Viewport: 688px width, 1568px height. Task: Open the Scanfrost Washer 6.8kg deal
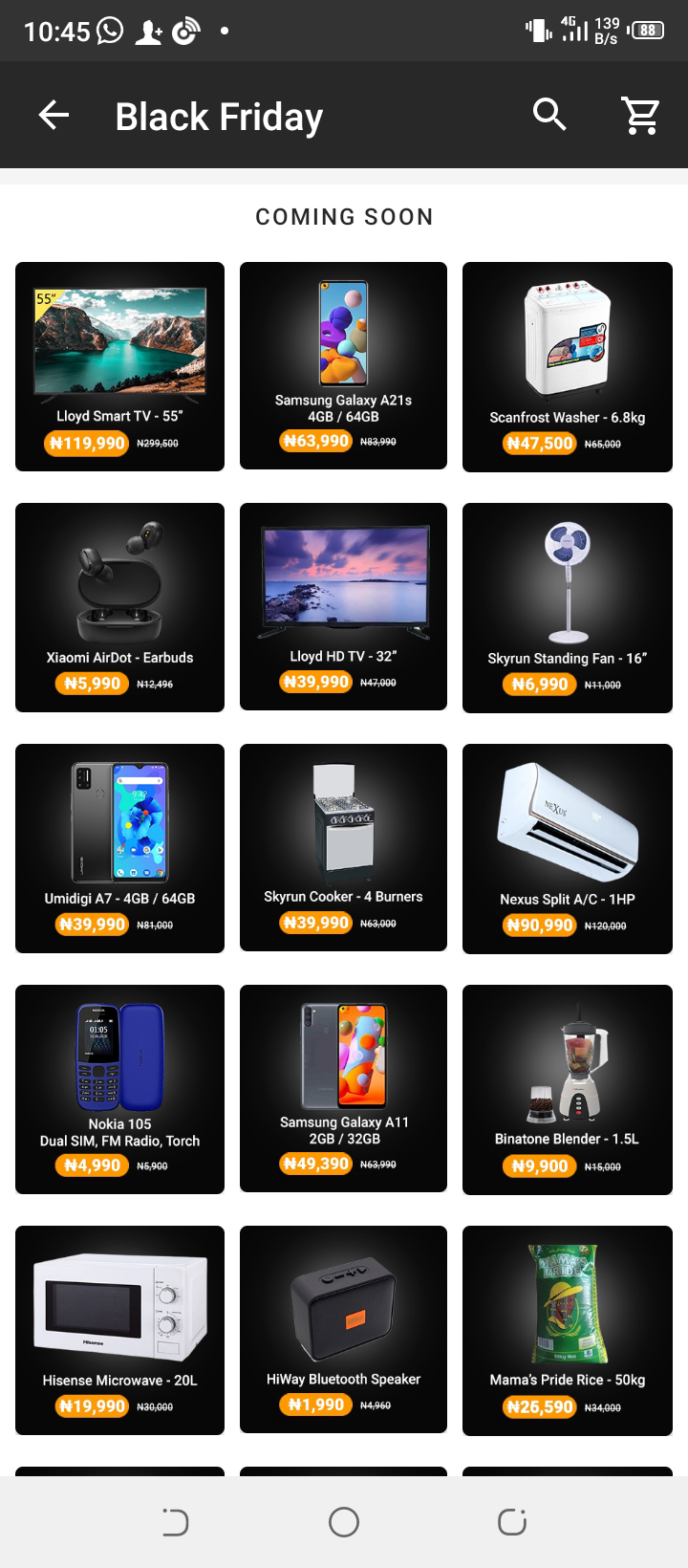click(x=567, y=366)
